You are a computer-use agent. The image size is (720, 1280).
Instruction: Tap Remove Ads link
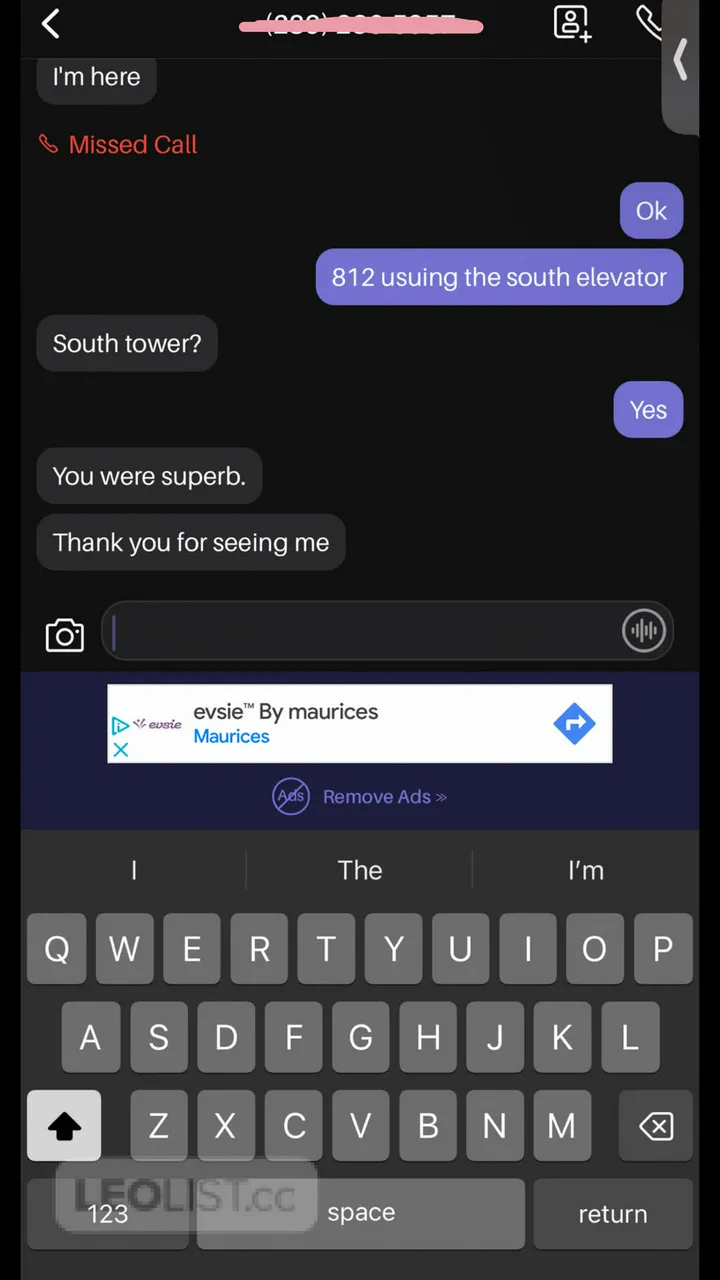click(384, 797)
